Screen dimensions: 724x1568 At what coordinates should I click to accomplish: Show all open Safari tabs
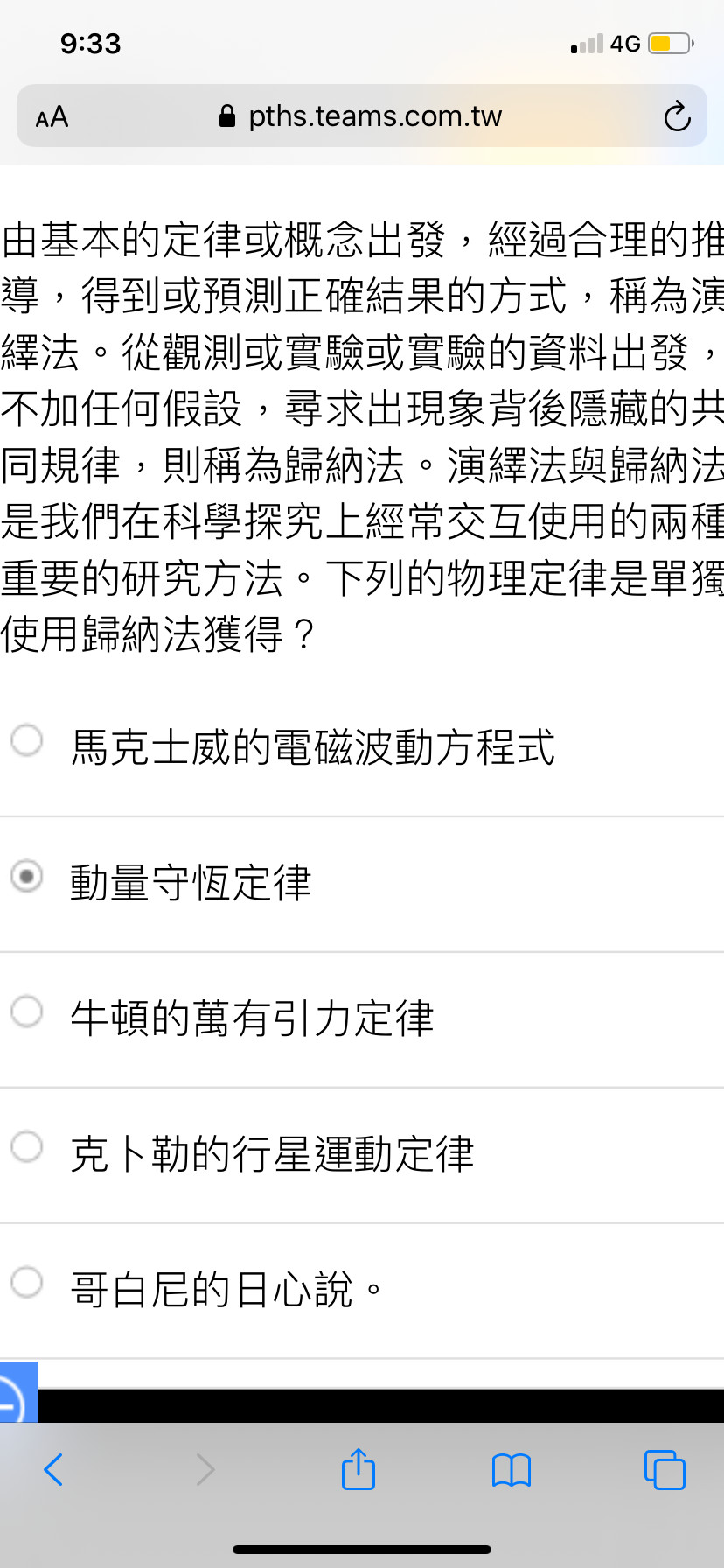tap(665, 1470)
